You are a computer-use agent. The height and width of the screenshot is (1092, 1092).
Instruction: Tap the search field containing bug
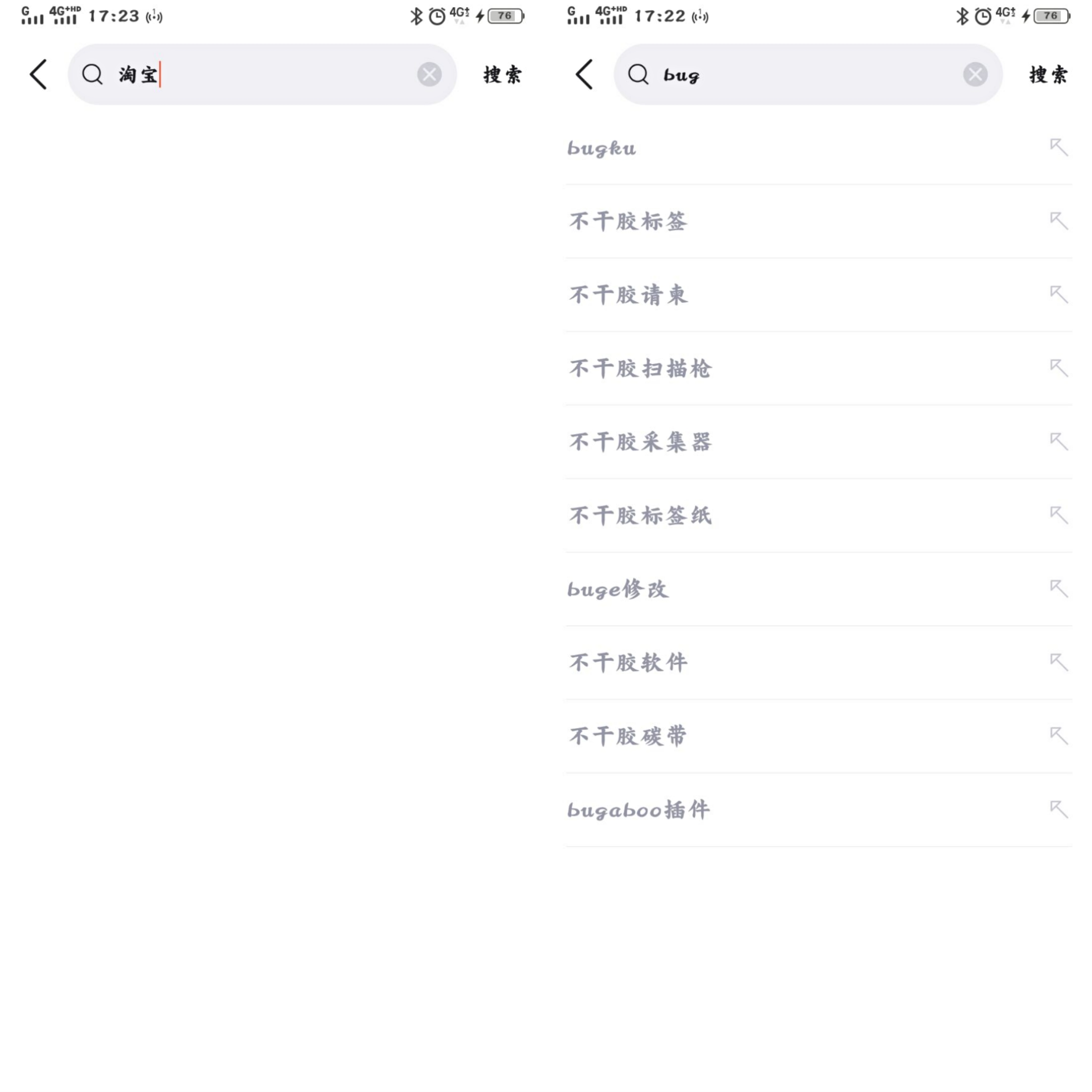(802, 75)
